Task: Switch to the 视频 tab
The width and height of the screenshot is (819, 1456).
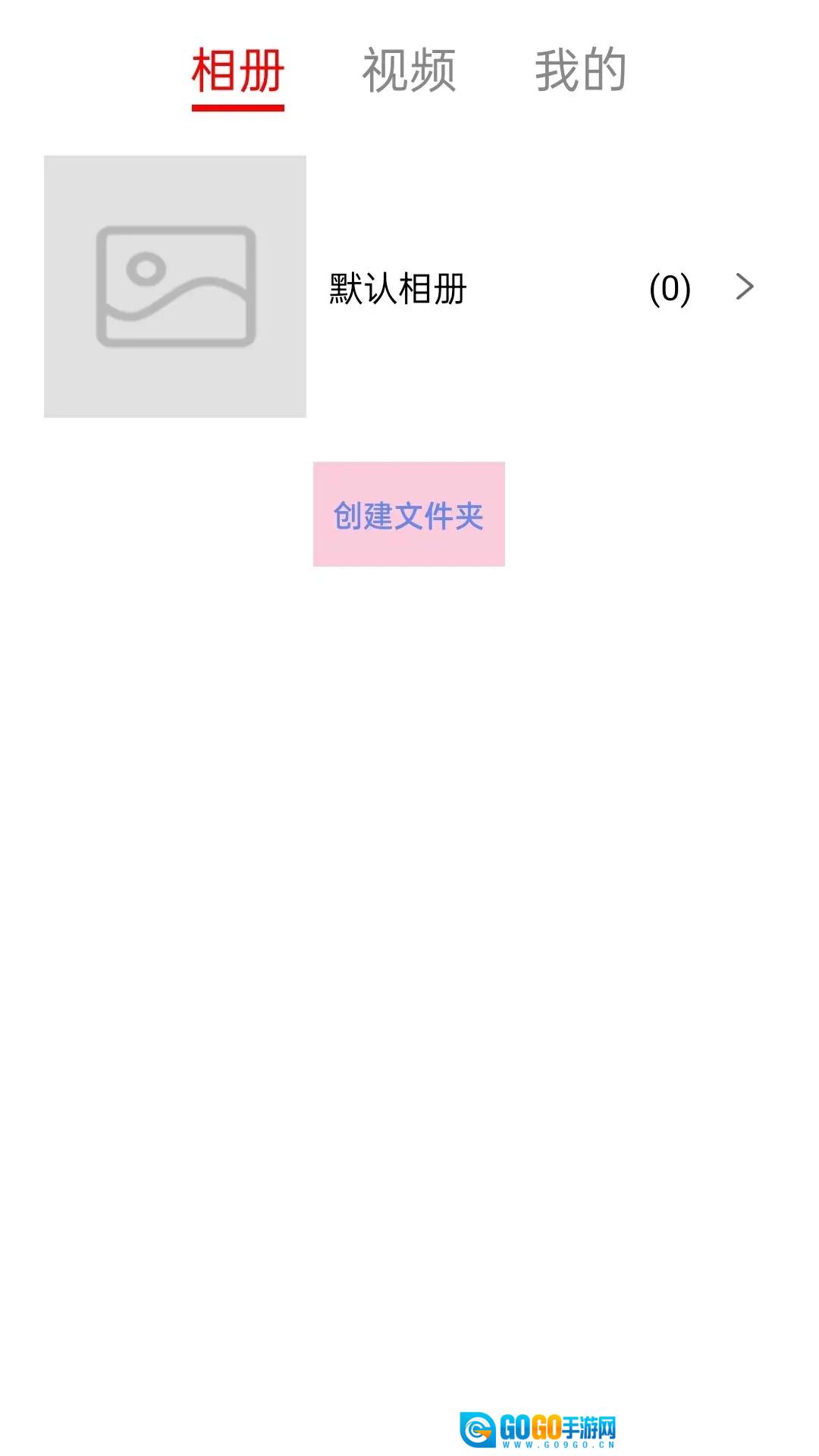Action: 409,71
